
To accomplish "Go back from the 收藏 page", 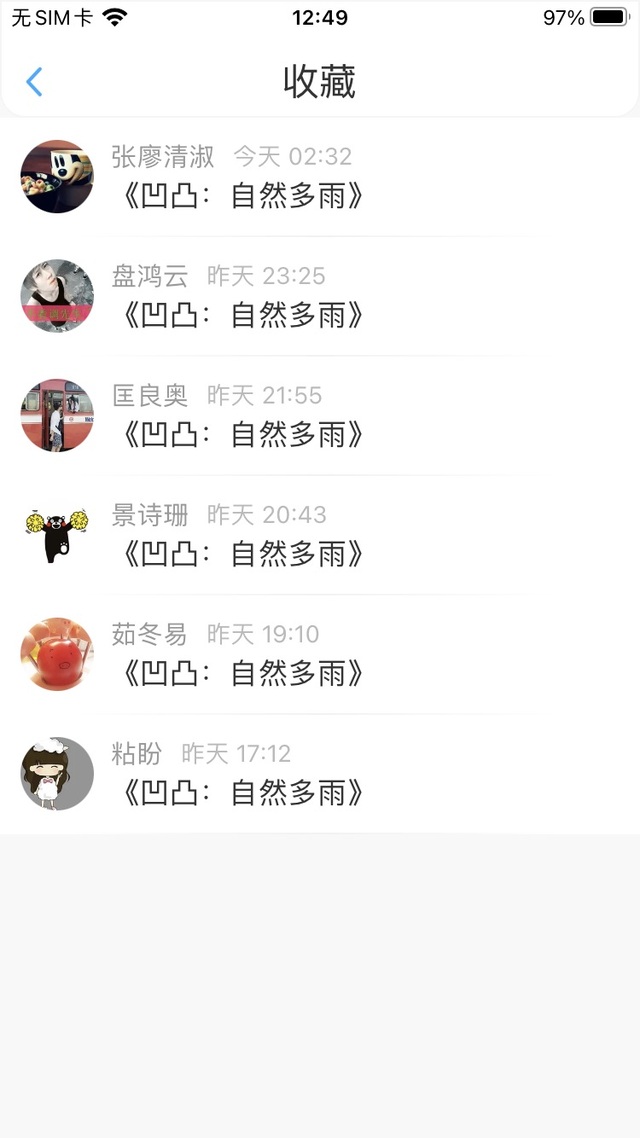I will tap(34, 82).
